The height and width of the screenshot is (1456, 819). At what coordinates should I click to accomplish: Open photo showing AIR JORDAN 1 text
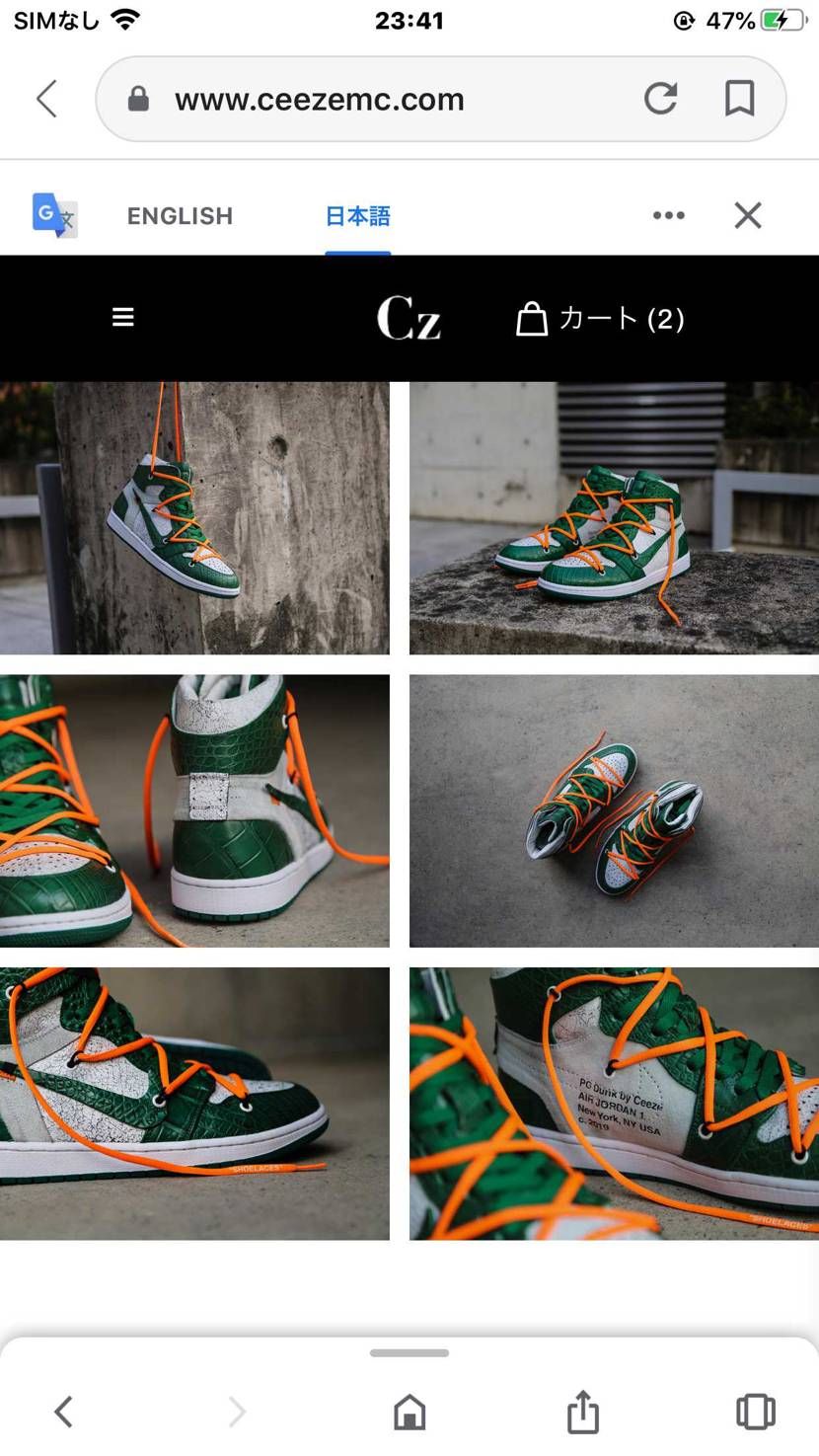point(613,1103)
